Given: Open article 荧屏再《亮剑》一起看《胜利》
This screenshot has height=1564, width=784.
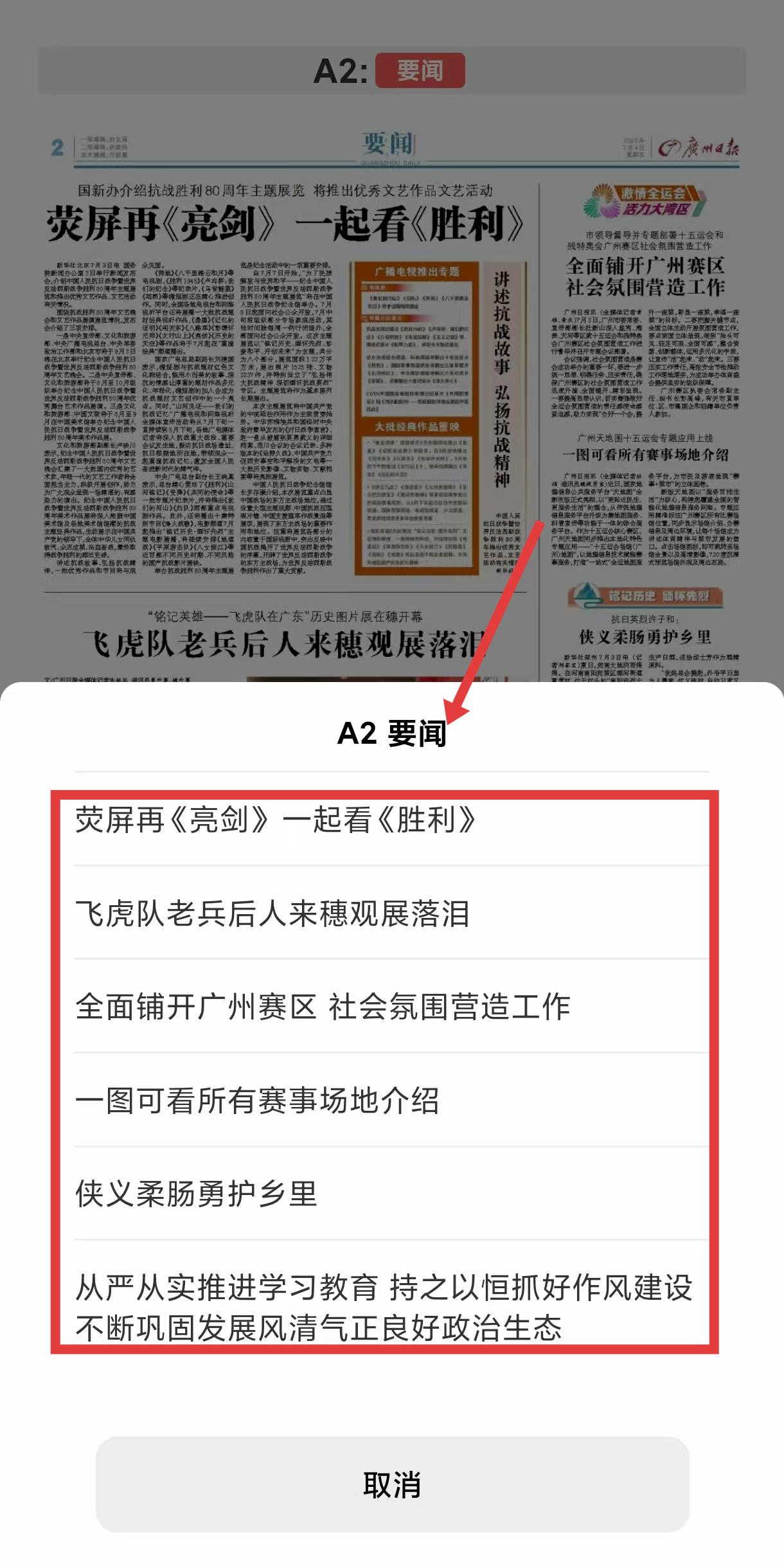Looking at the screenshot, I should tap(392, 820).
